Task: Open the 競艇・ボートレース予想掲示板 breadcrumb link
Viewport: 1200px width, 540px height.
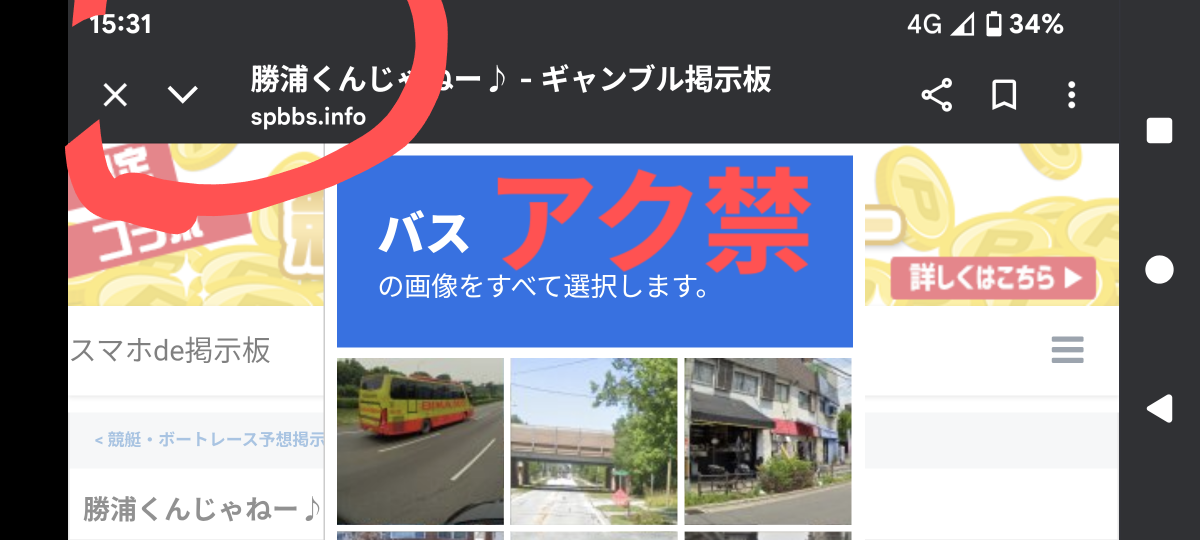Action: (x=209, y=440)
